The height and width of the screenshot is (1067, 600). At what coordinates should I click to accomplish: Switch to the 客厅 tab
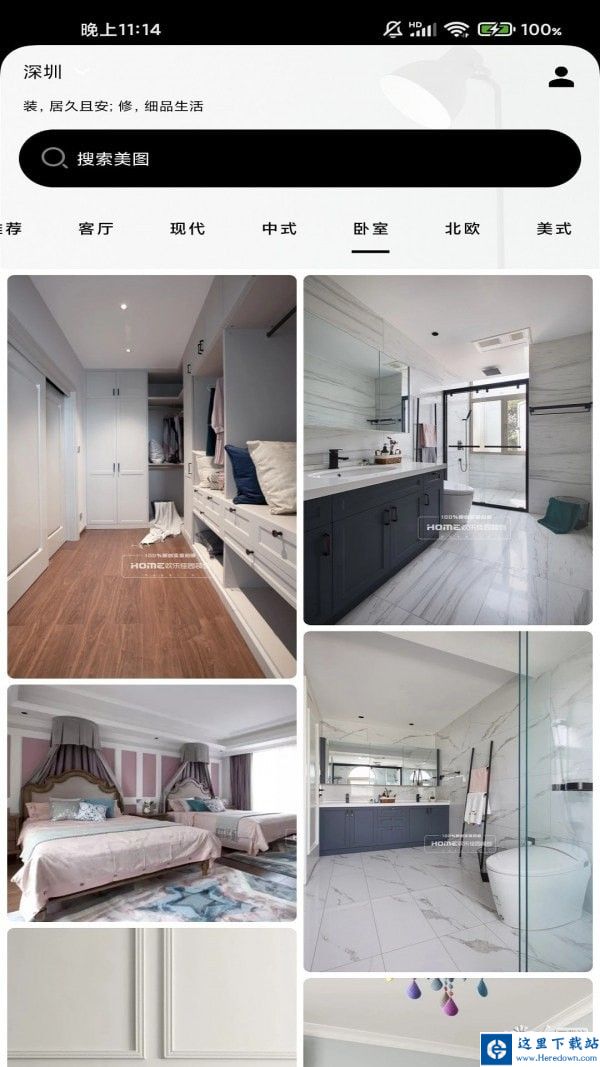pyautogui.click(x=96, y=229)
